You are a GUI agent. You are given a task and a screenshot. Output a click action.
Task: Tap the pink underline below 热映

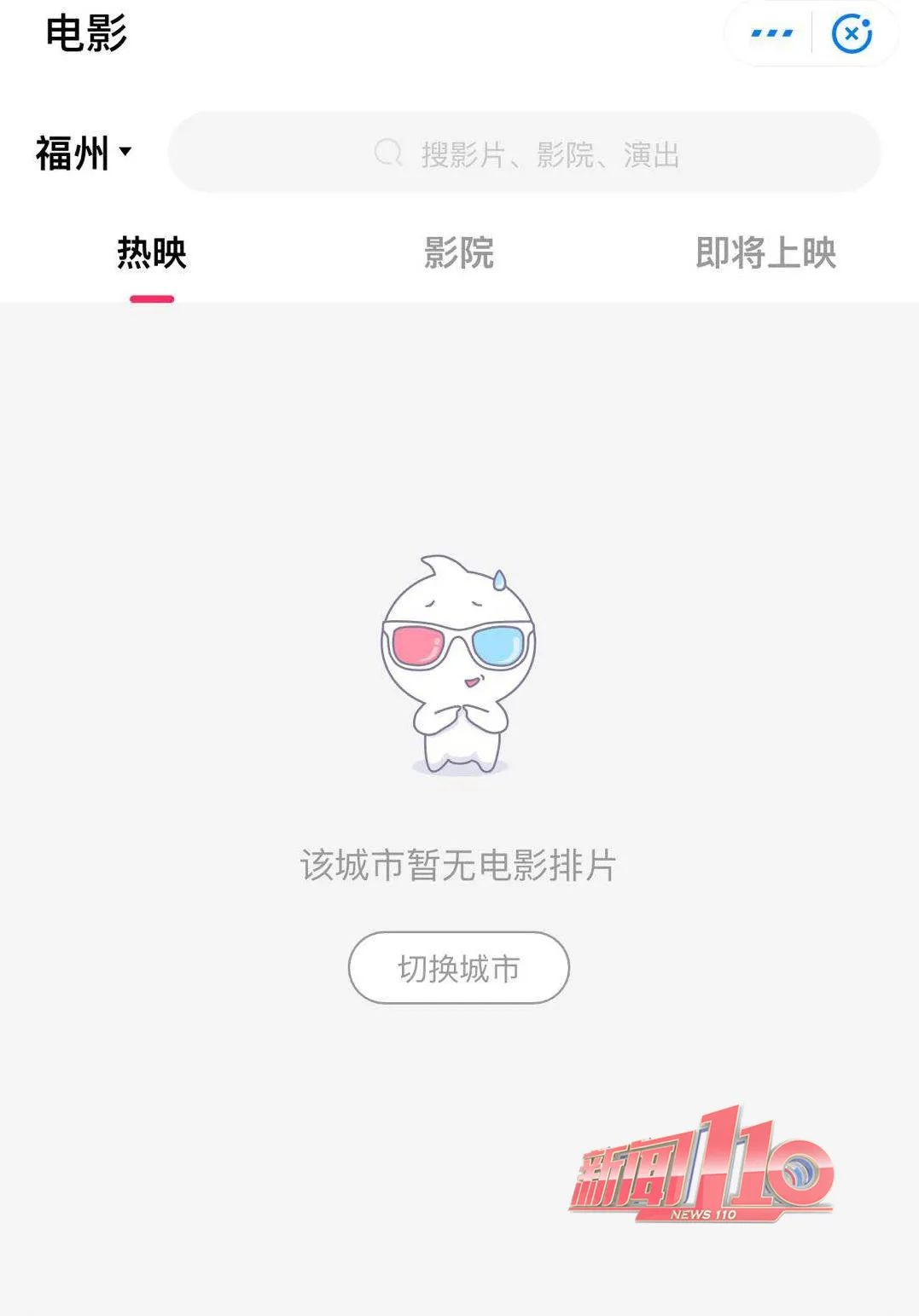click(x=150, y=297)
